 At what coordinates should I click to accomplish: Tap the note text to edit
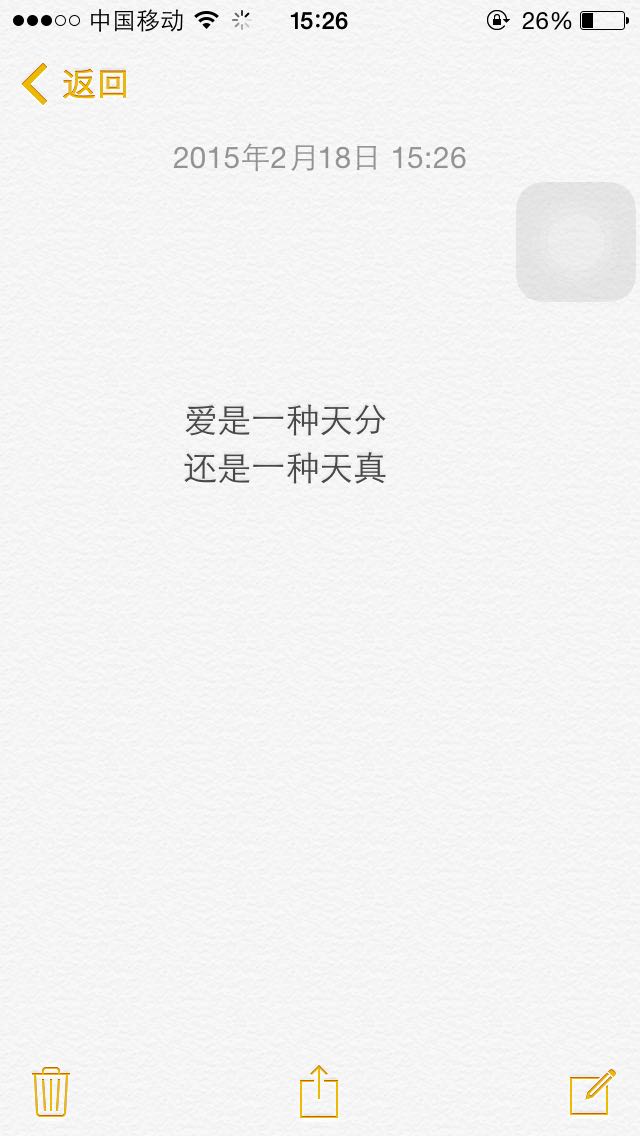coord(285,445)
